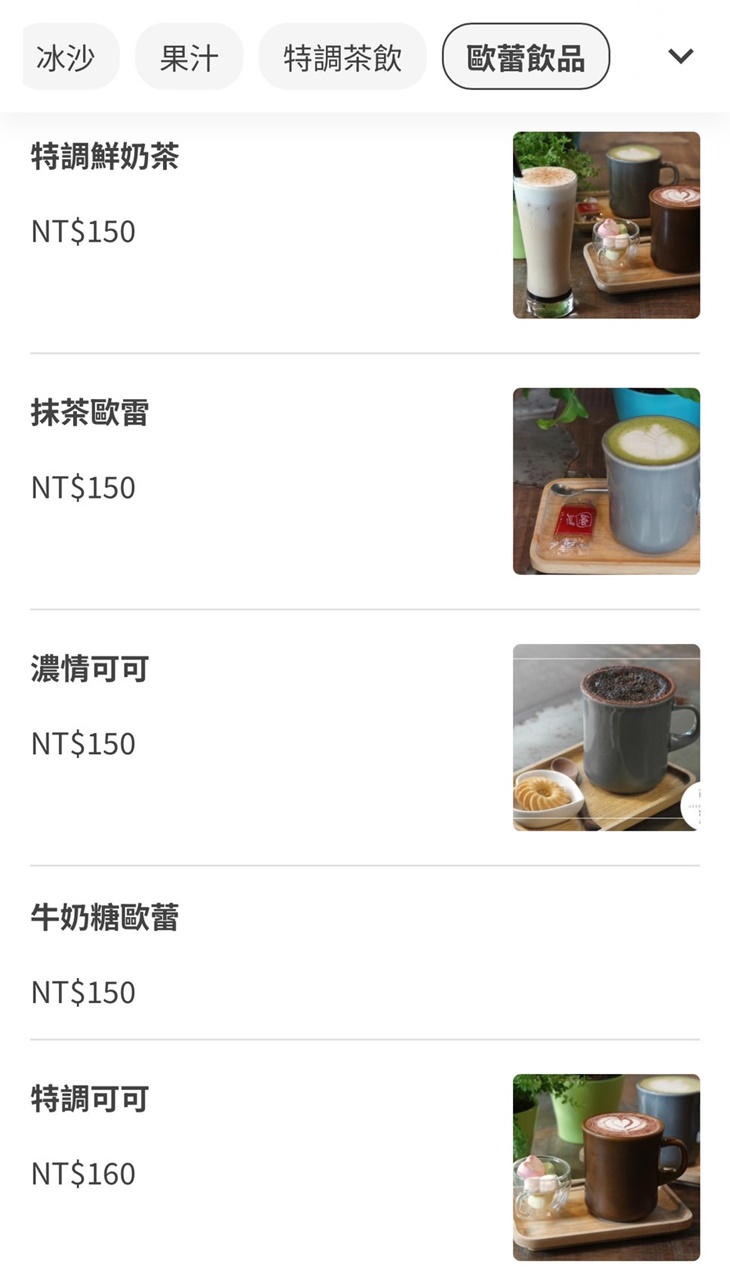Viewport: 730px width, 1279px height.
Task: Click the 抹茶歐雷 photo thumbnail
Action: click(606, 480)
